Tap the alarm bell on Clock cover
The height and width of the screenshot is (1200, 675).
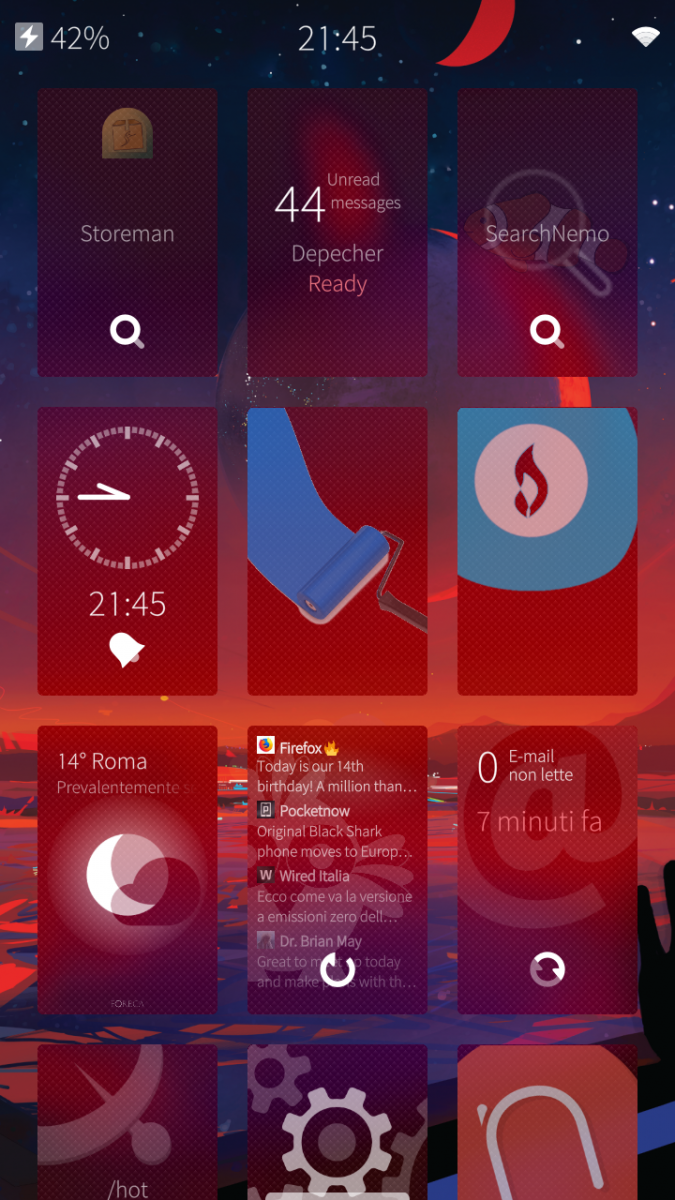[127, 651]
